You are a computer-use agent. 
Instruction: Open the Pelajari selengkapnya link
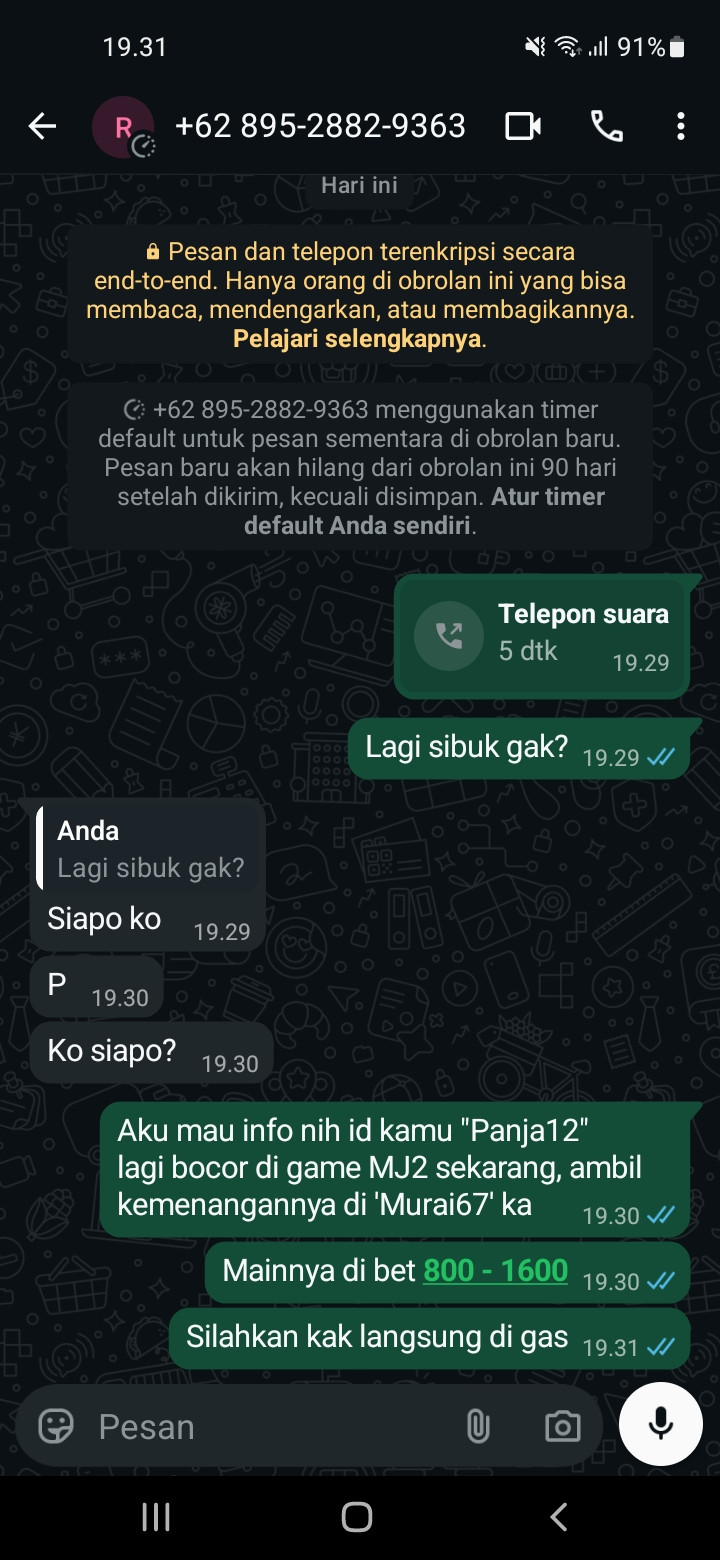pyautogui.click(x=357, y=338)
